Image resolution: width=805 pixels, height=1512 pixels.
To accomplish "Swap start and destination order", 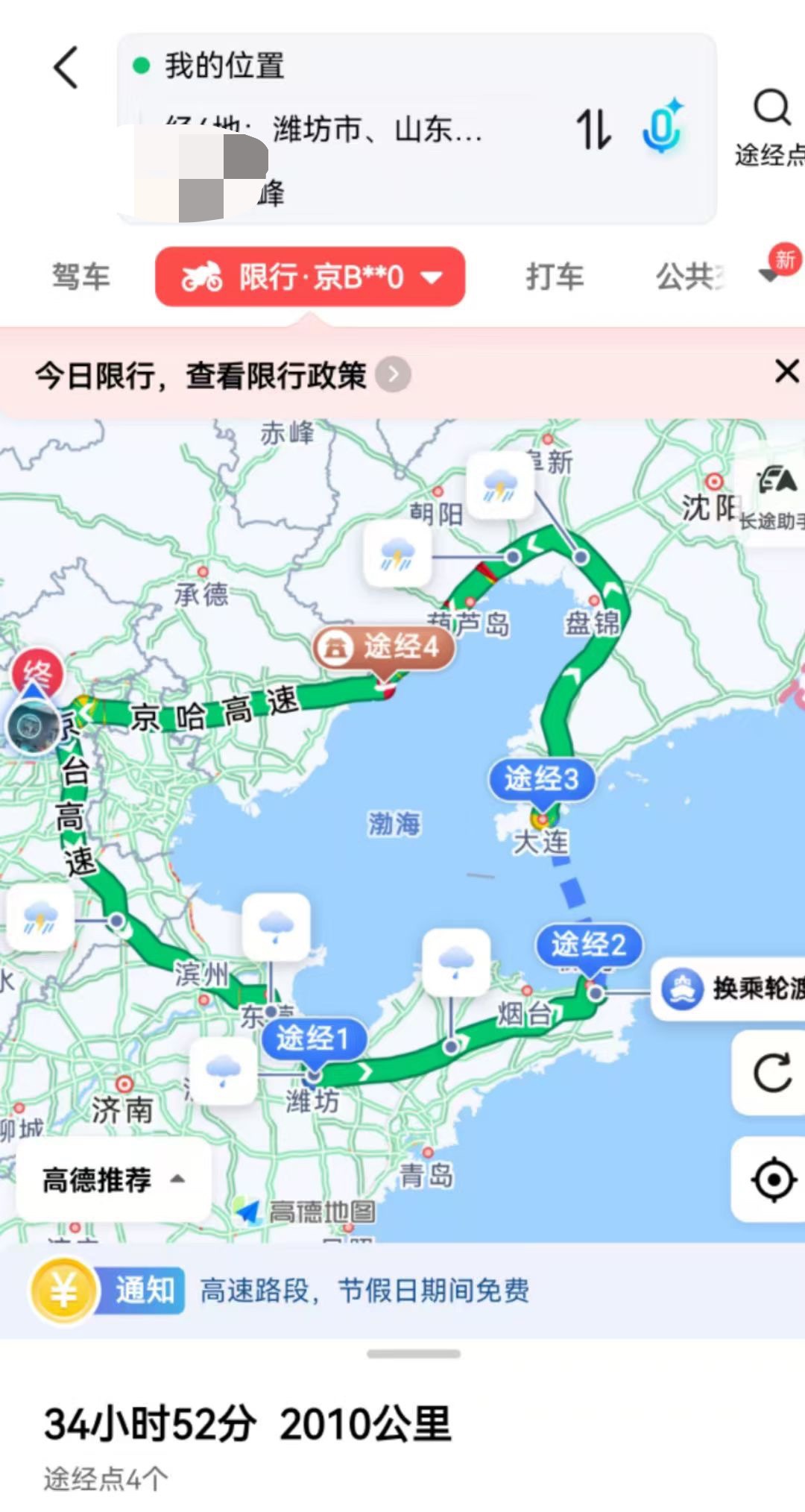I will click(593, 130).
